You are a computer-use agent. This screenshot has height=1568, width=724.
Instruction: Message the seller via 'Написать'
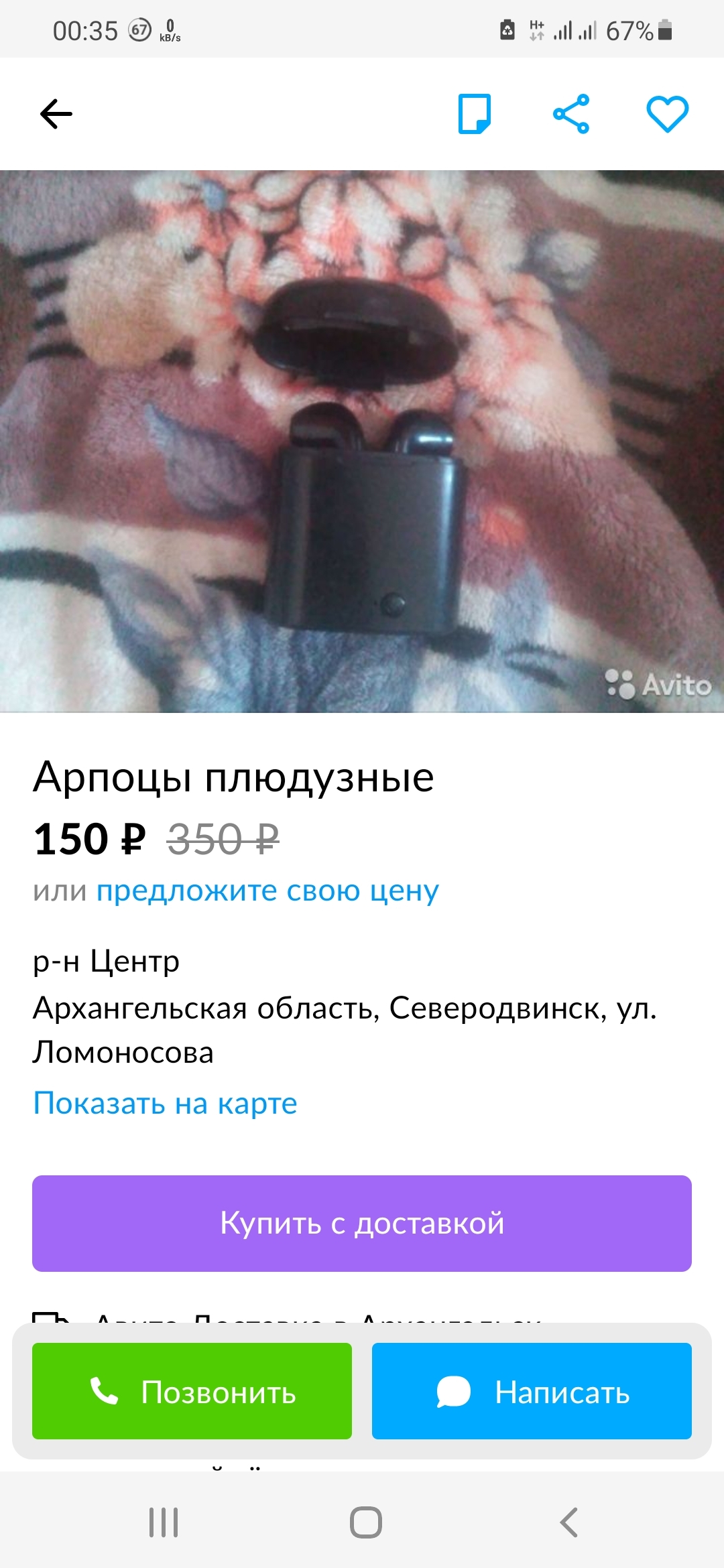(x=532, y=1391)
